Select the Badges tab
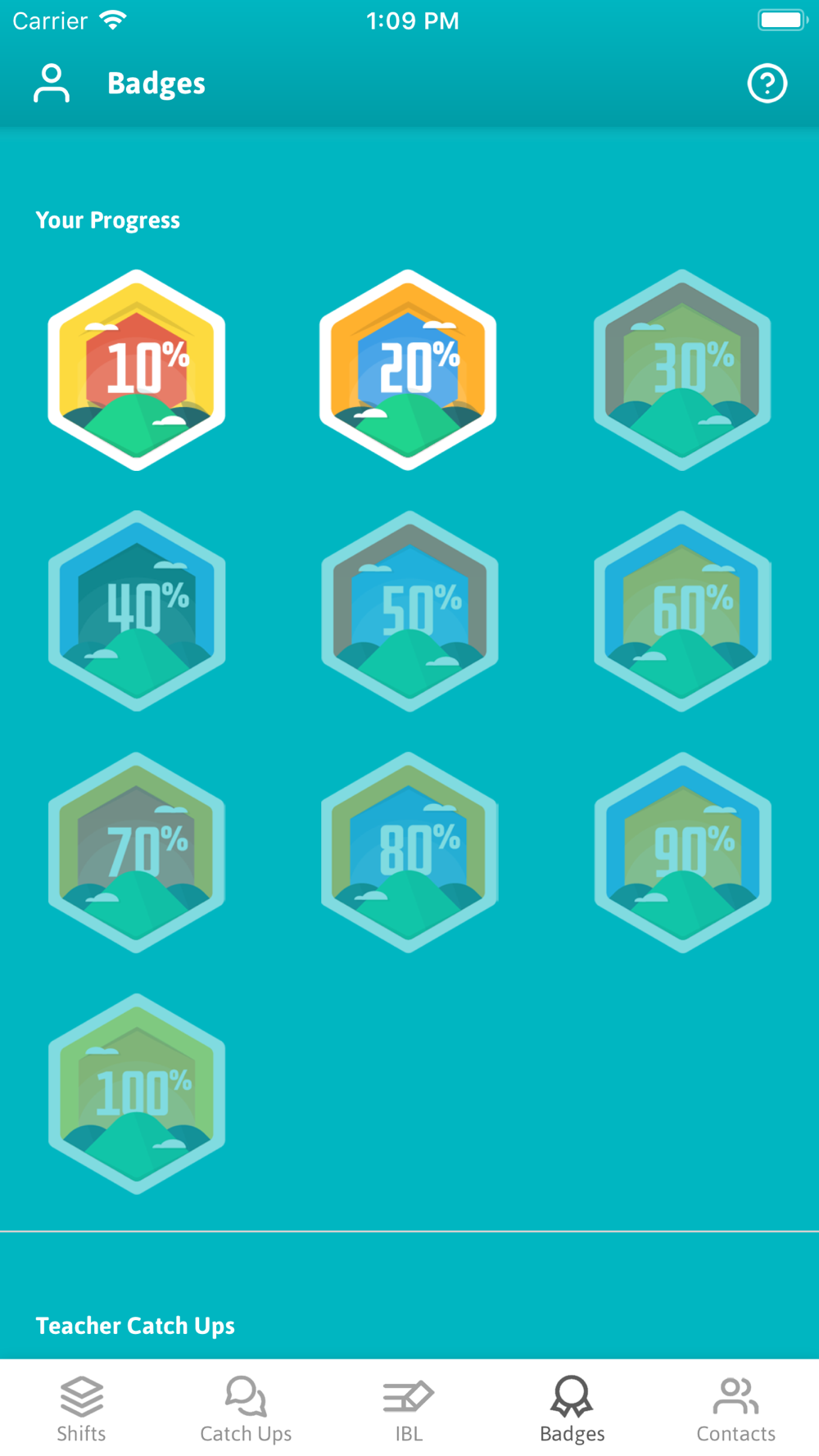The height and width of the screenshot is (1456, 819). click(x=572, y=1409)
